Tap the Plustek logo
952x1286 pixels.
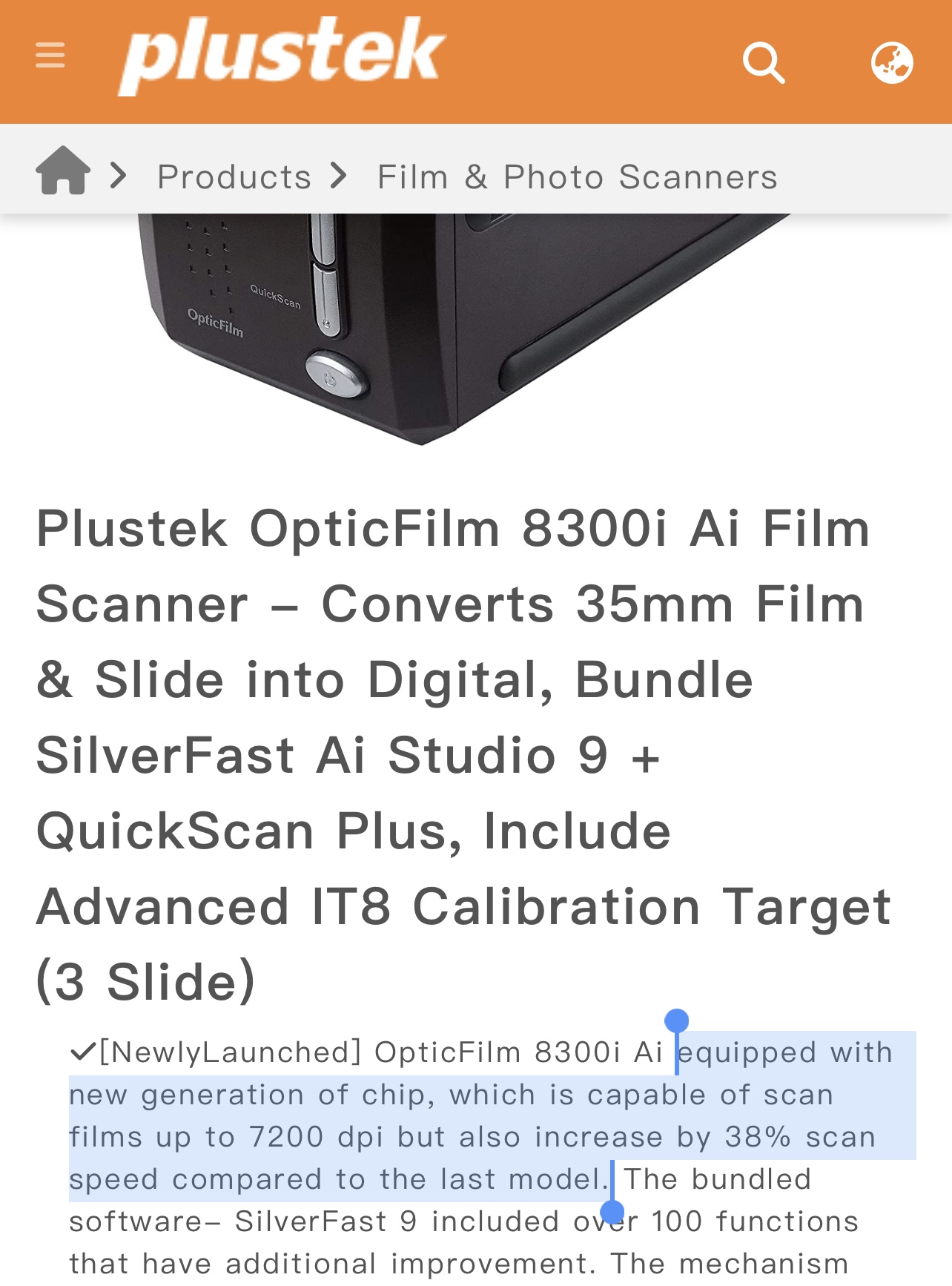pyautogui.click(x=282, y=56)
